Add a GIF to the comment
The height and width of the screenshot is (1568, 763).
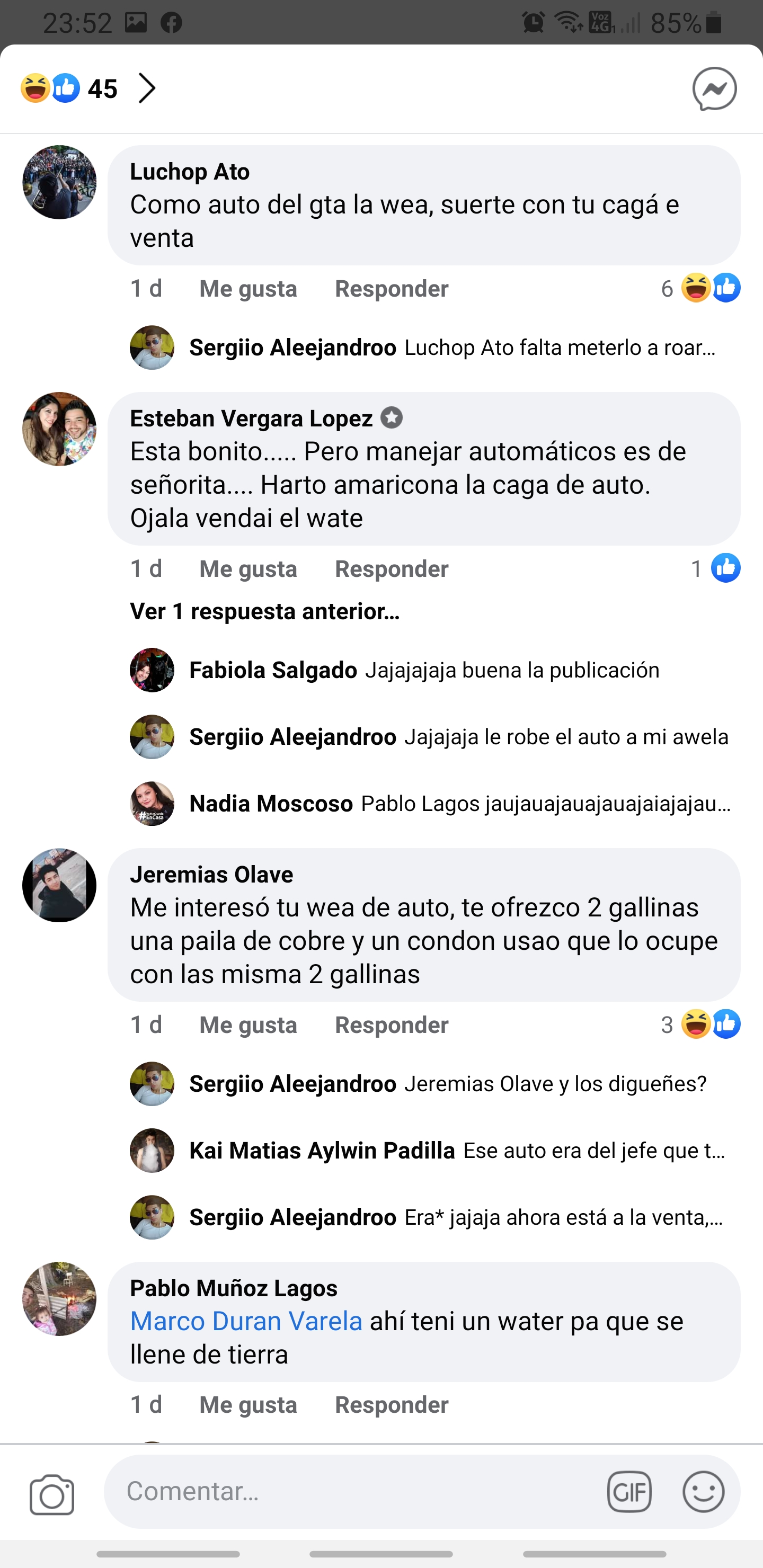click(629, 1492)
